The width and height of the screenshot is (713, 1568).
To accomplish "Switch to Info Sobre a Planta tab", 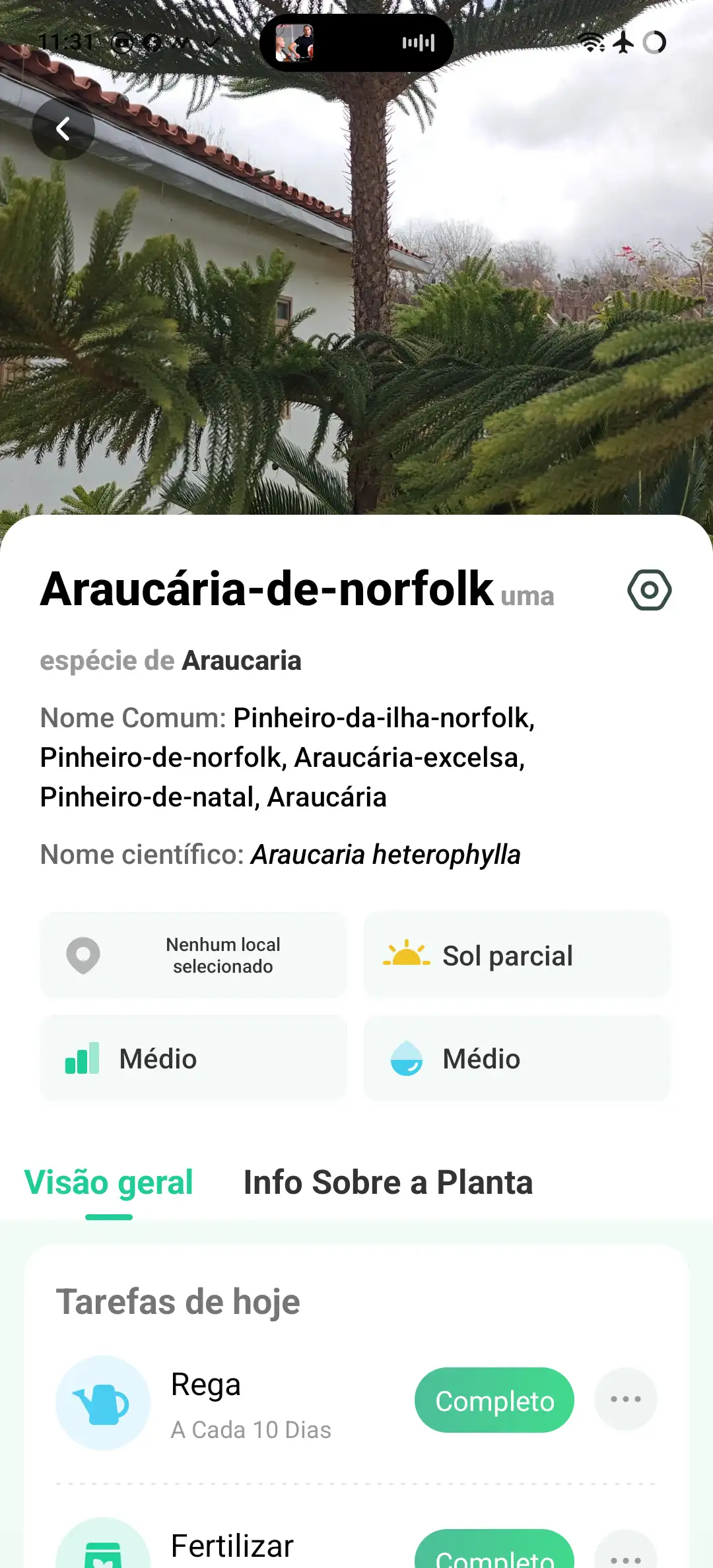I will 388,1183.
